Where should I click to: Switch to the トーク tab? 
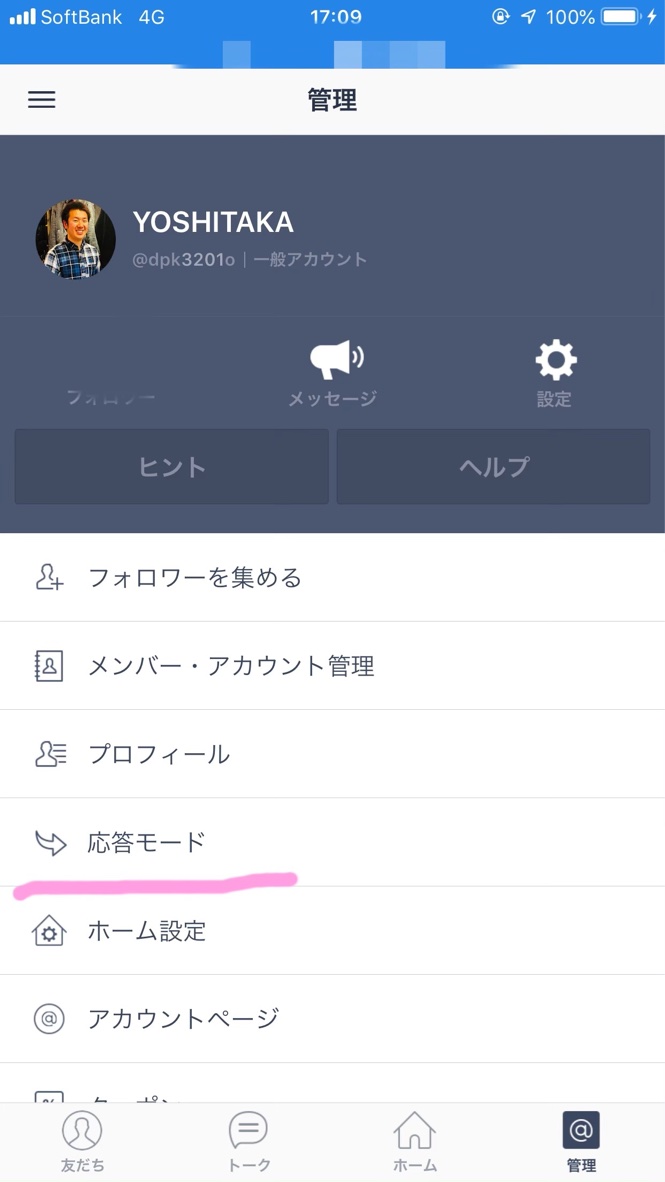point(248,1142)
